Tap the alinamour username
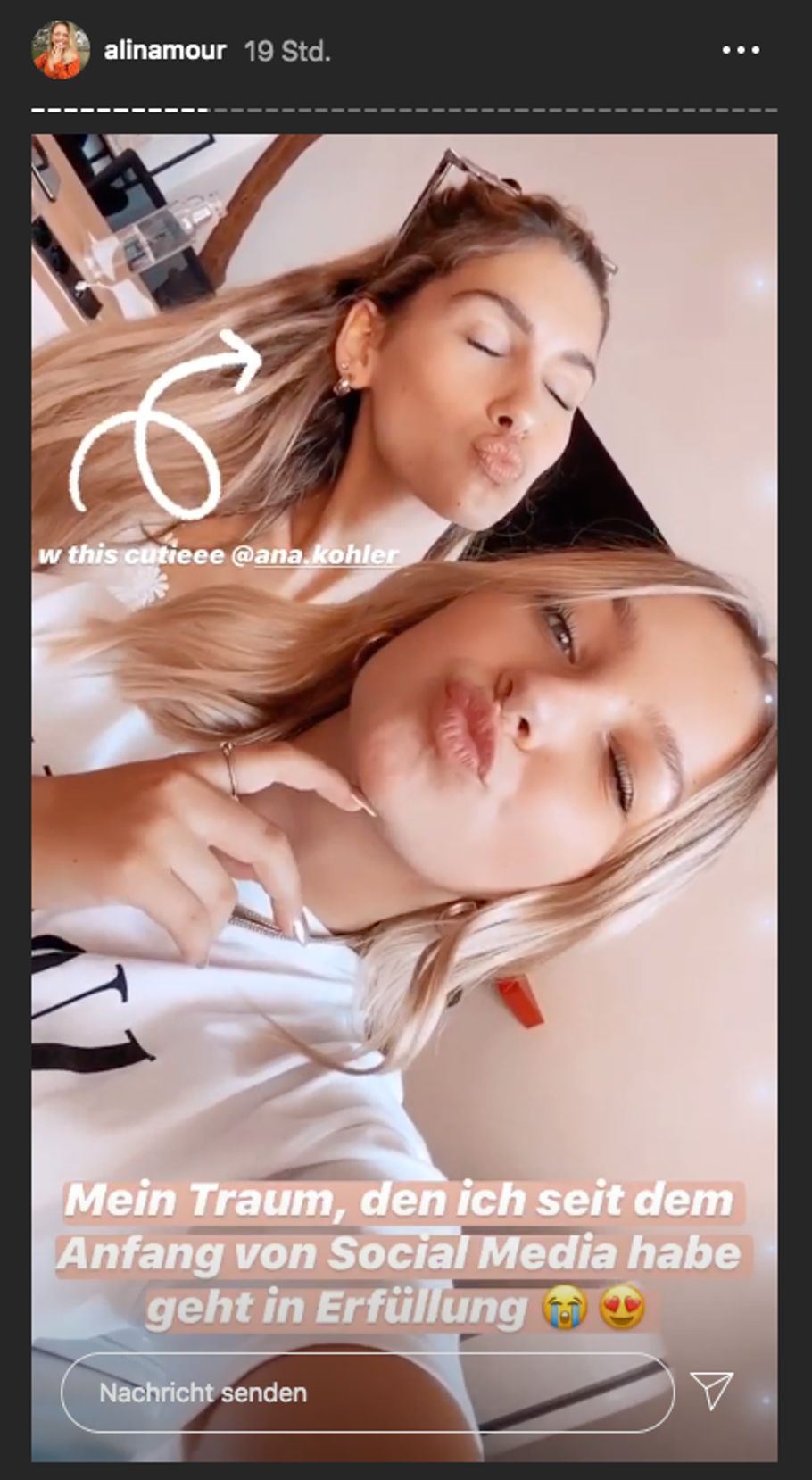 click(165, 52)
